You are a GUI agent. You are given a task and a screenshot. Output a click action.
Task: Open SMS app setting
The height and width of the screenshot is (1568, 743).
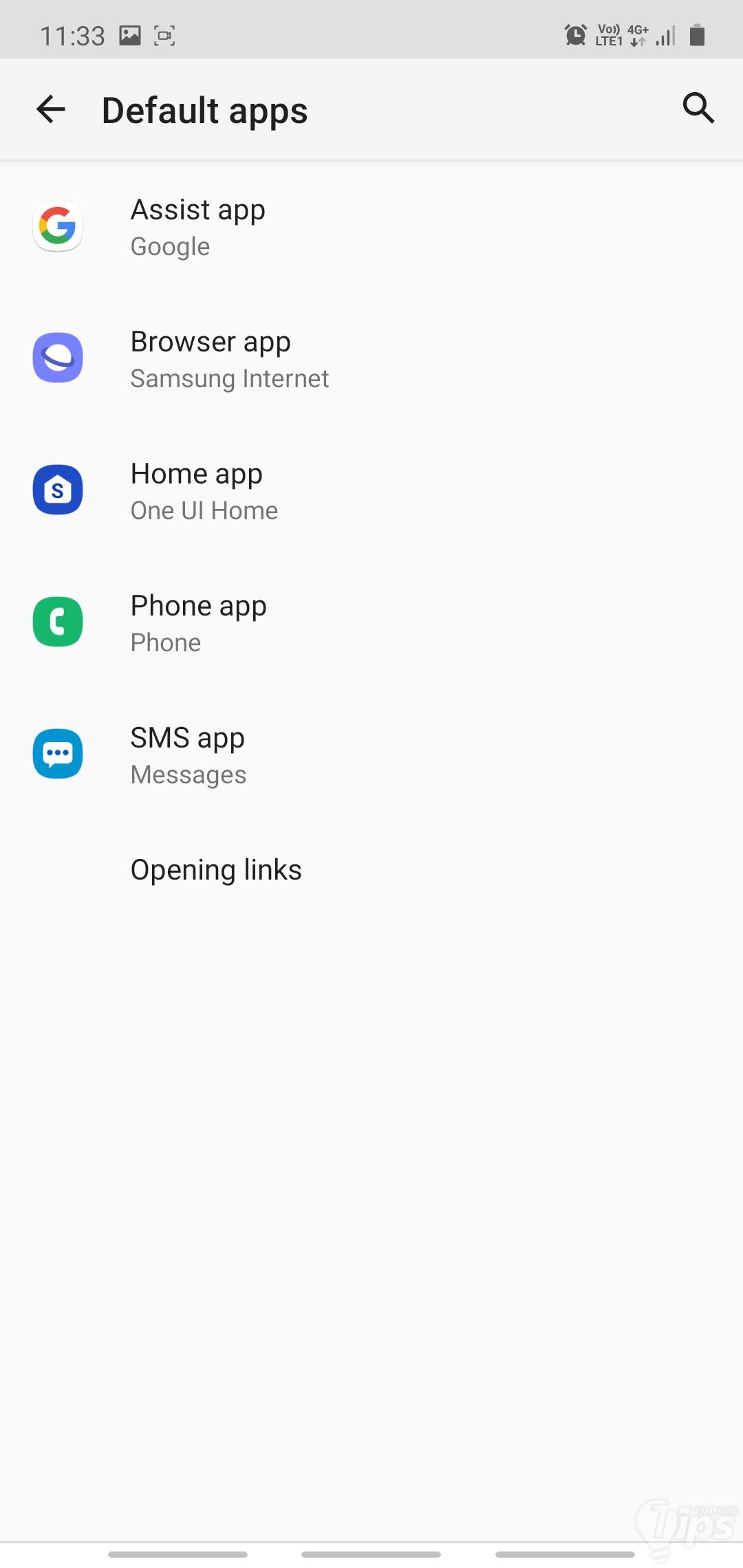click(x=188, y=754)
